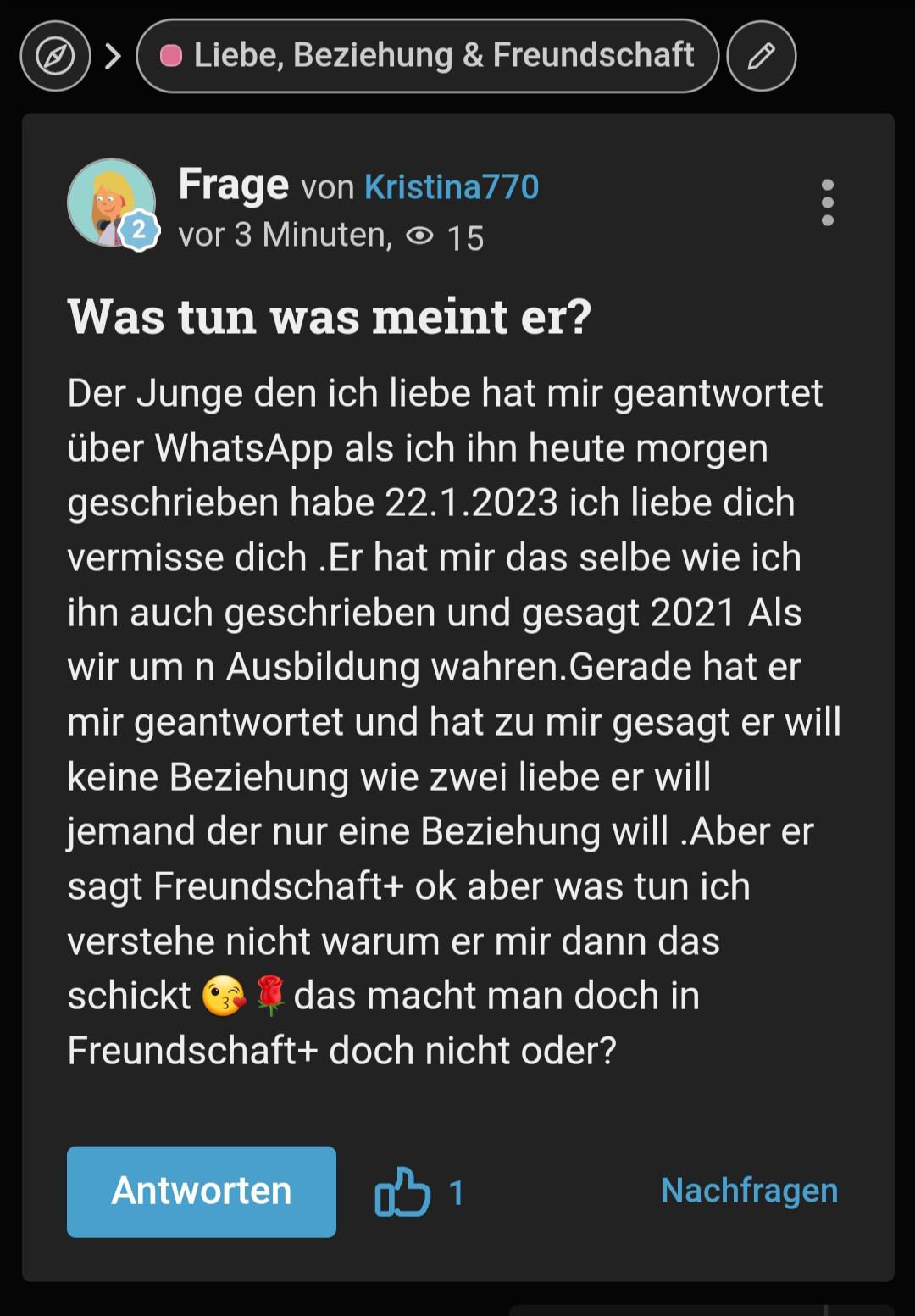Tap the pencil edit icon
The width and height of the screenshot is (915, 1316).
pyautogui.click(x=761, y=57)
